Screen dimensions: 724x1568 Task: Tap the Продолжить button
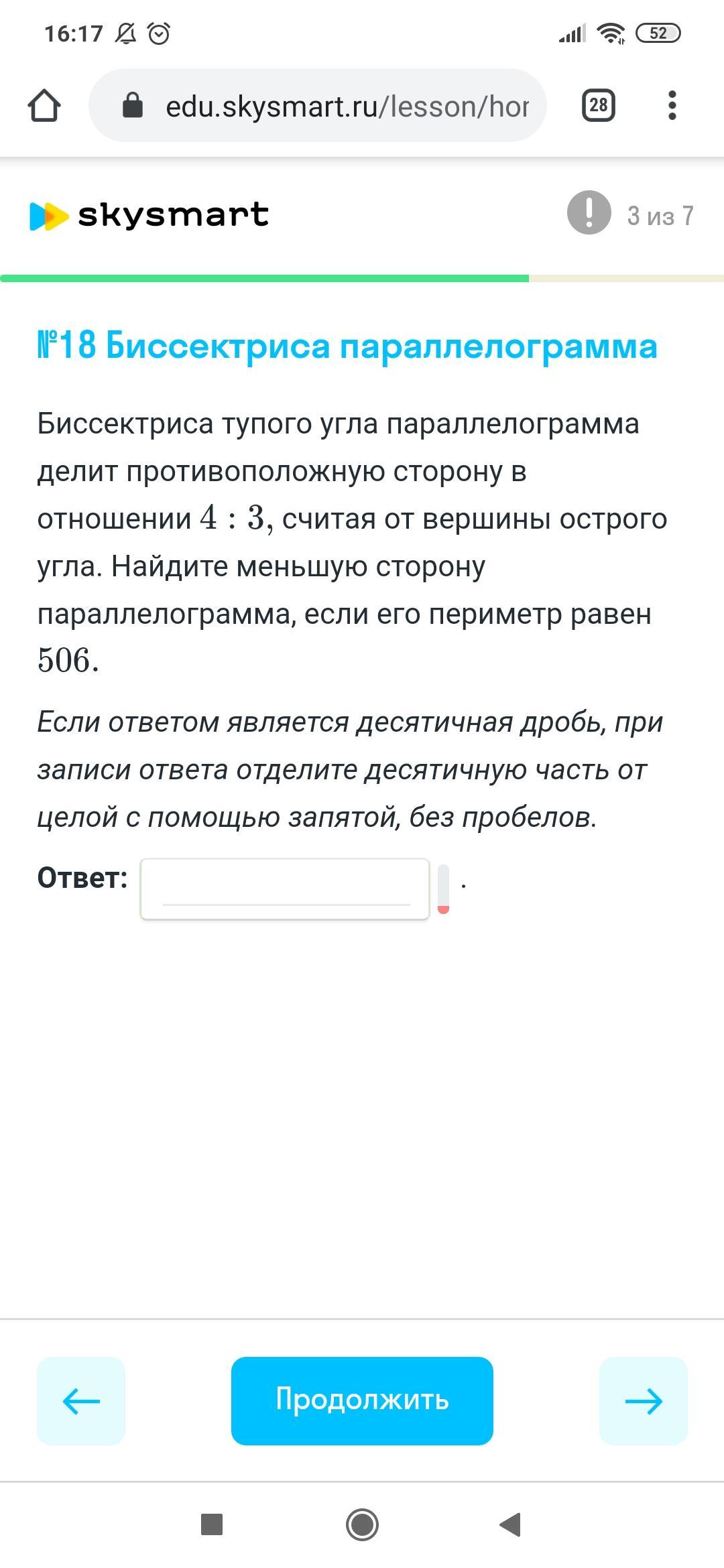point(362,1400)
